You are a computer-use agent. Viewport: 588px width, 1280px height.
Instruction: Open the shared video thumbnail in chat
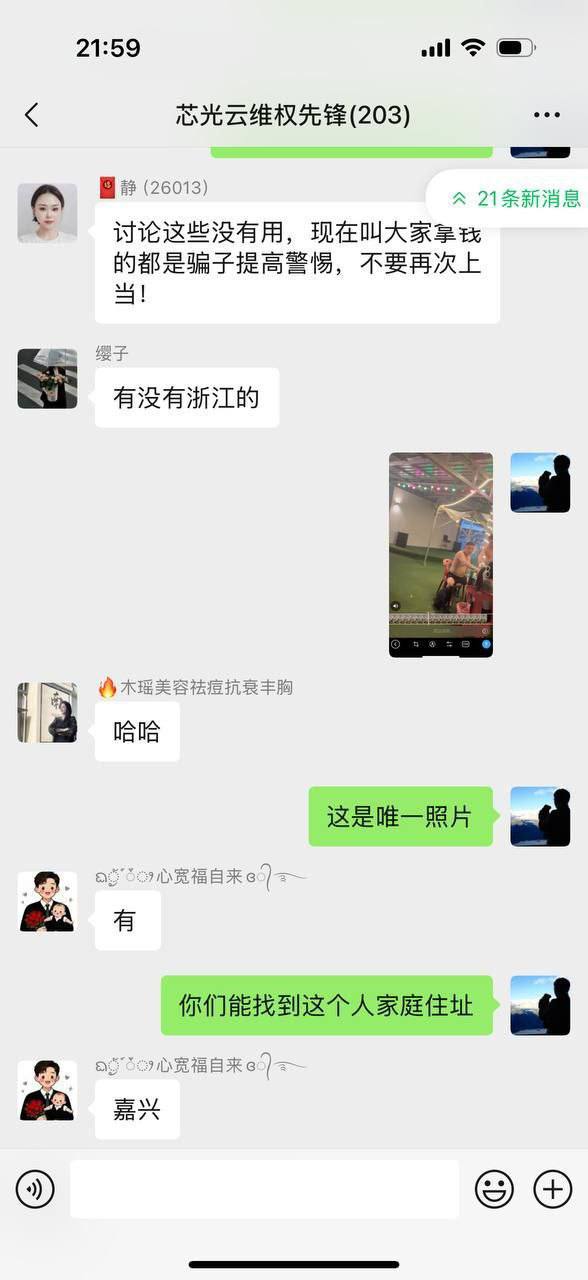(x=441, y=554)
